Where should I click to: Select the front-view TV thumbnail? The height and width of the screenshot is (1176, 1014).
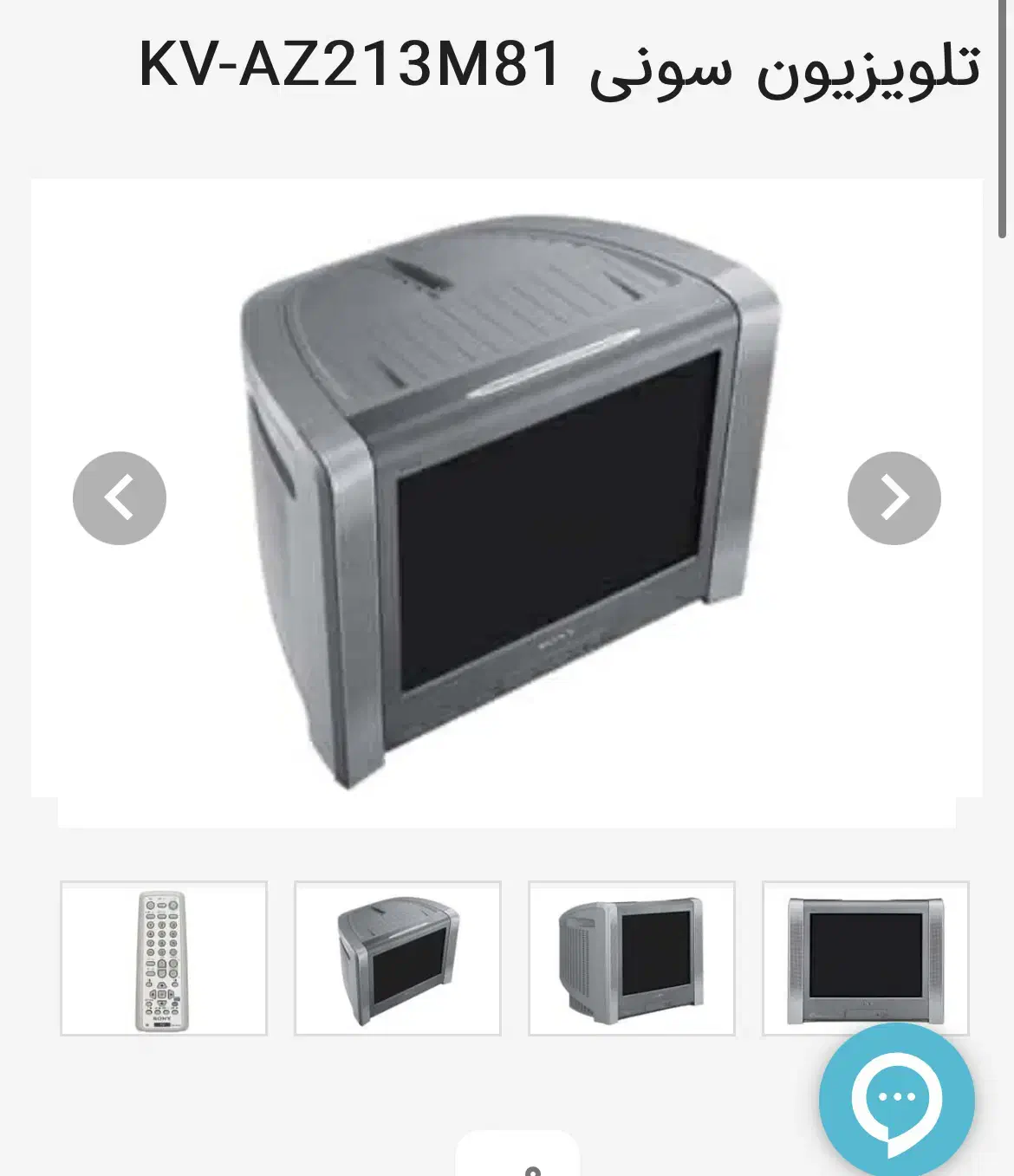pos(865,958)
